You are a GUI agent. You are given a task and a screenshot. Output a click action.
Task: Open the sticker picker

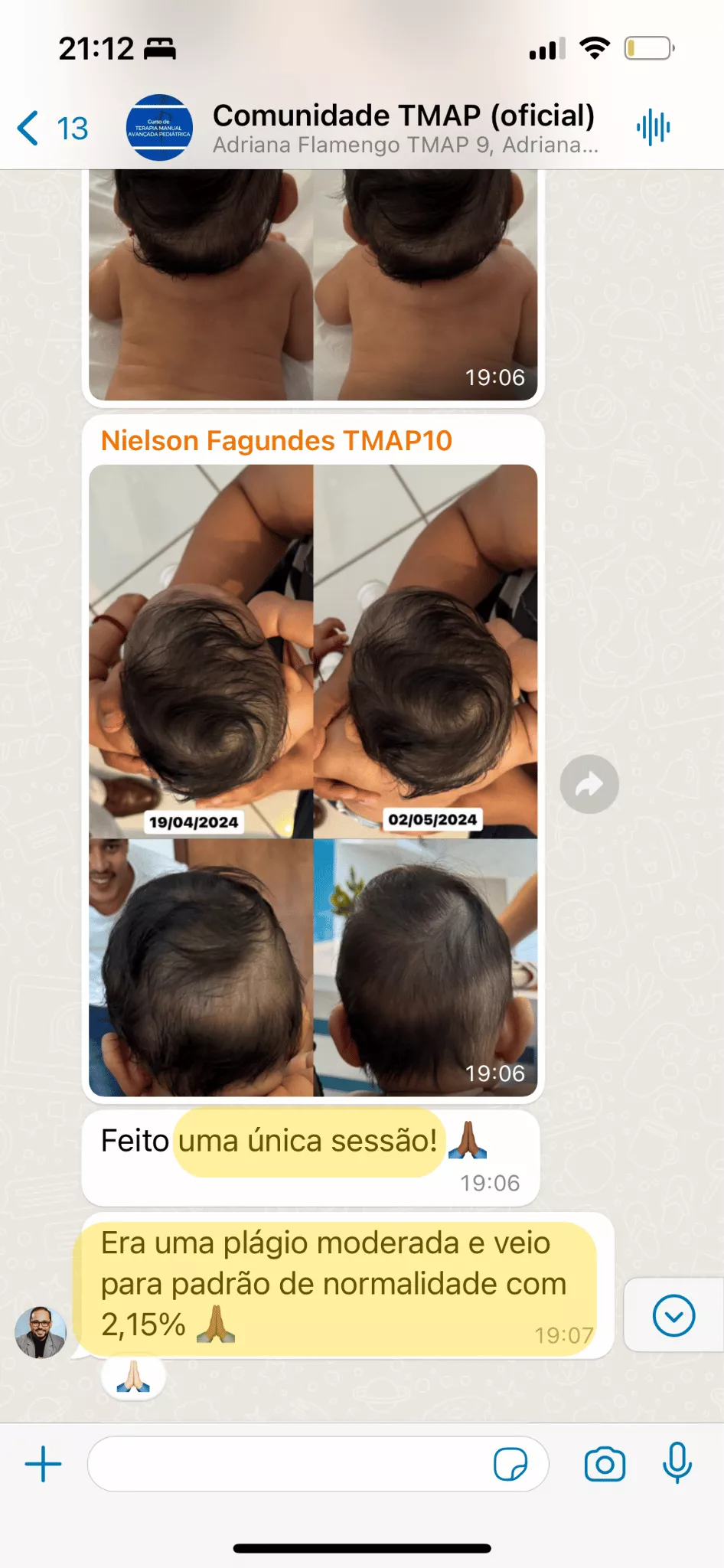point(510,1464)
